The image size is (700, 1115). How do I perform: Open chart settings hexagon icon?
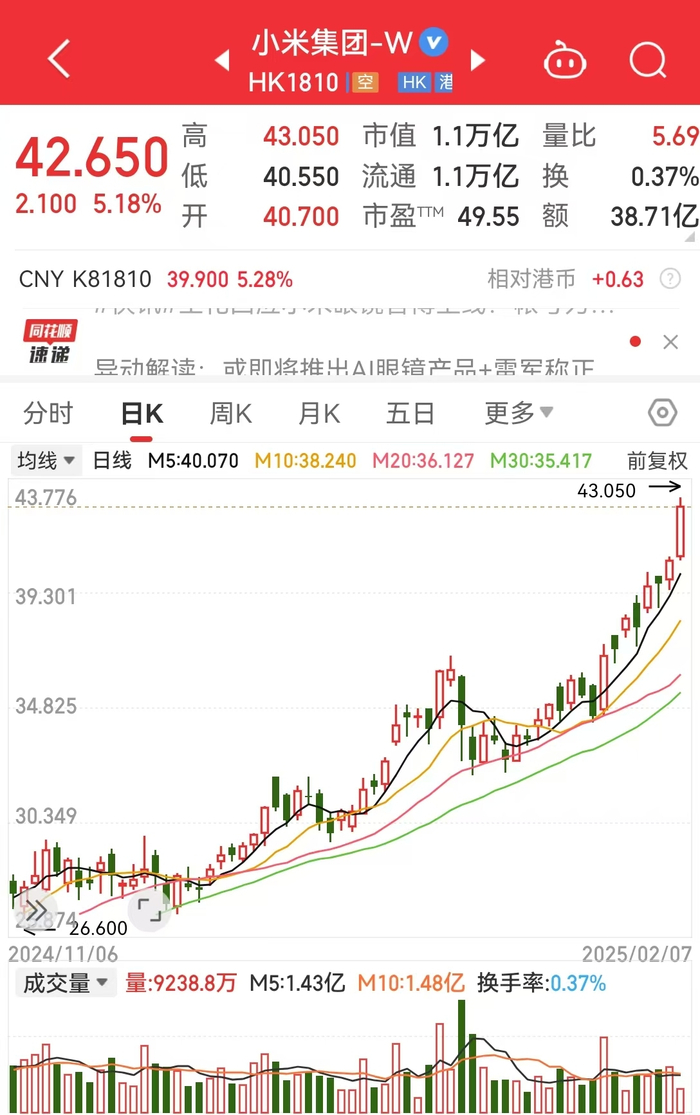(x=662, y=413)
